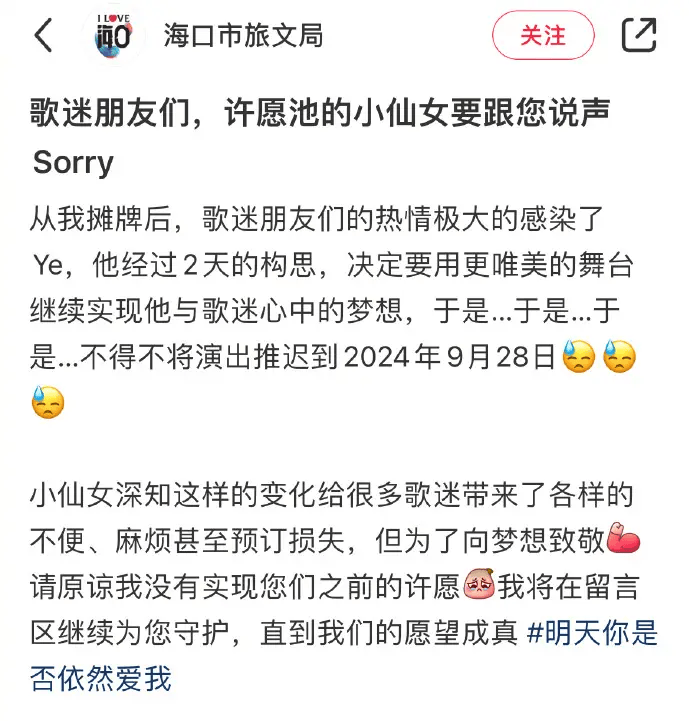
Task: Open hashtag #明天你是否依然爱我
Action: pyautogui.click(x=592, y=632)
